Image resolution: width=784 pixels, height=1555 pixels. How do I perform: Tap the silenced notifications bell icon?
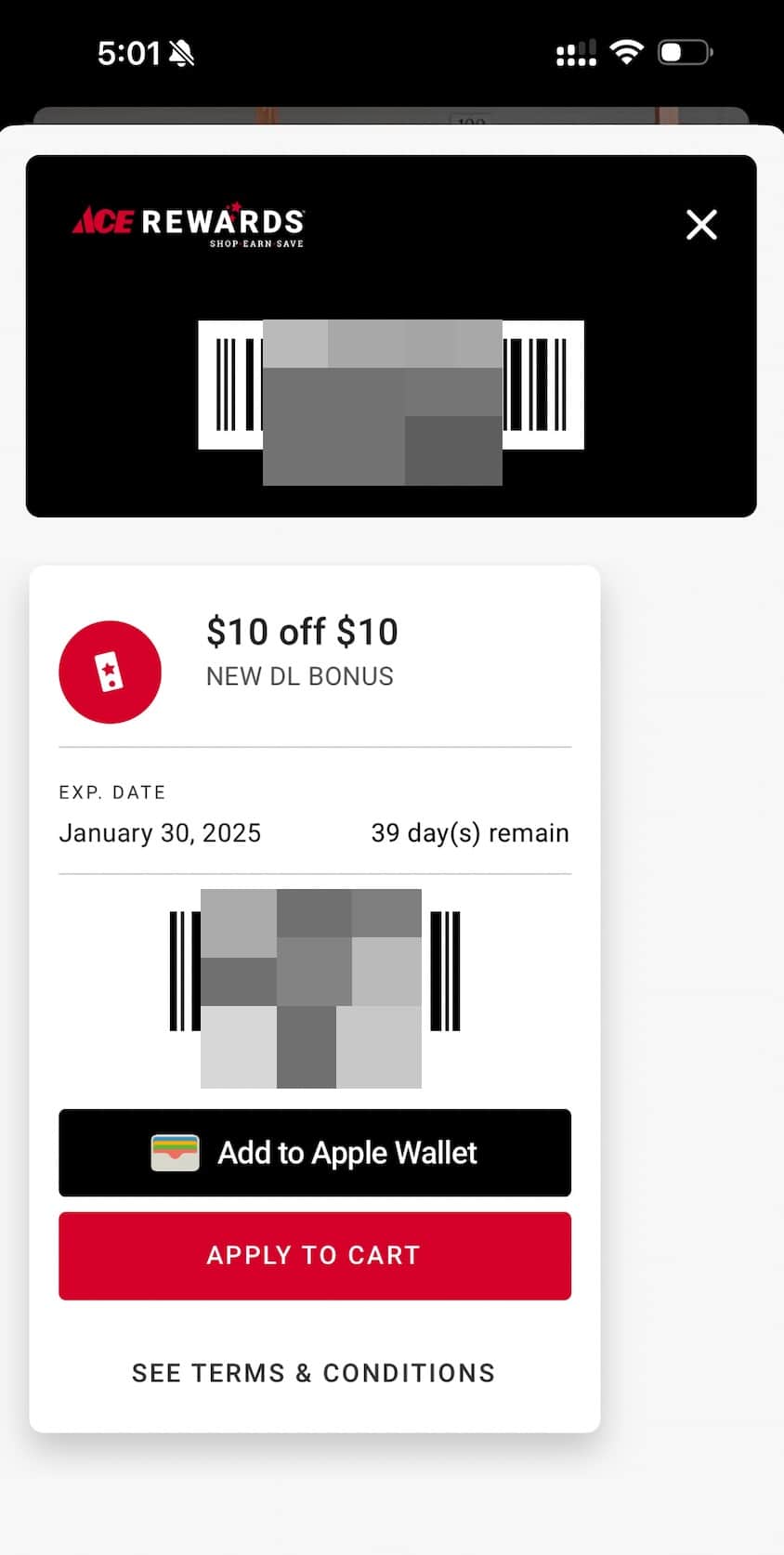182,53
